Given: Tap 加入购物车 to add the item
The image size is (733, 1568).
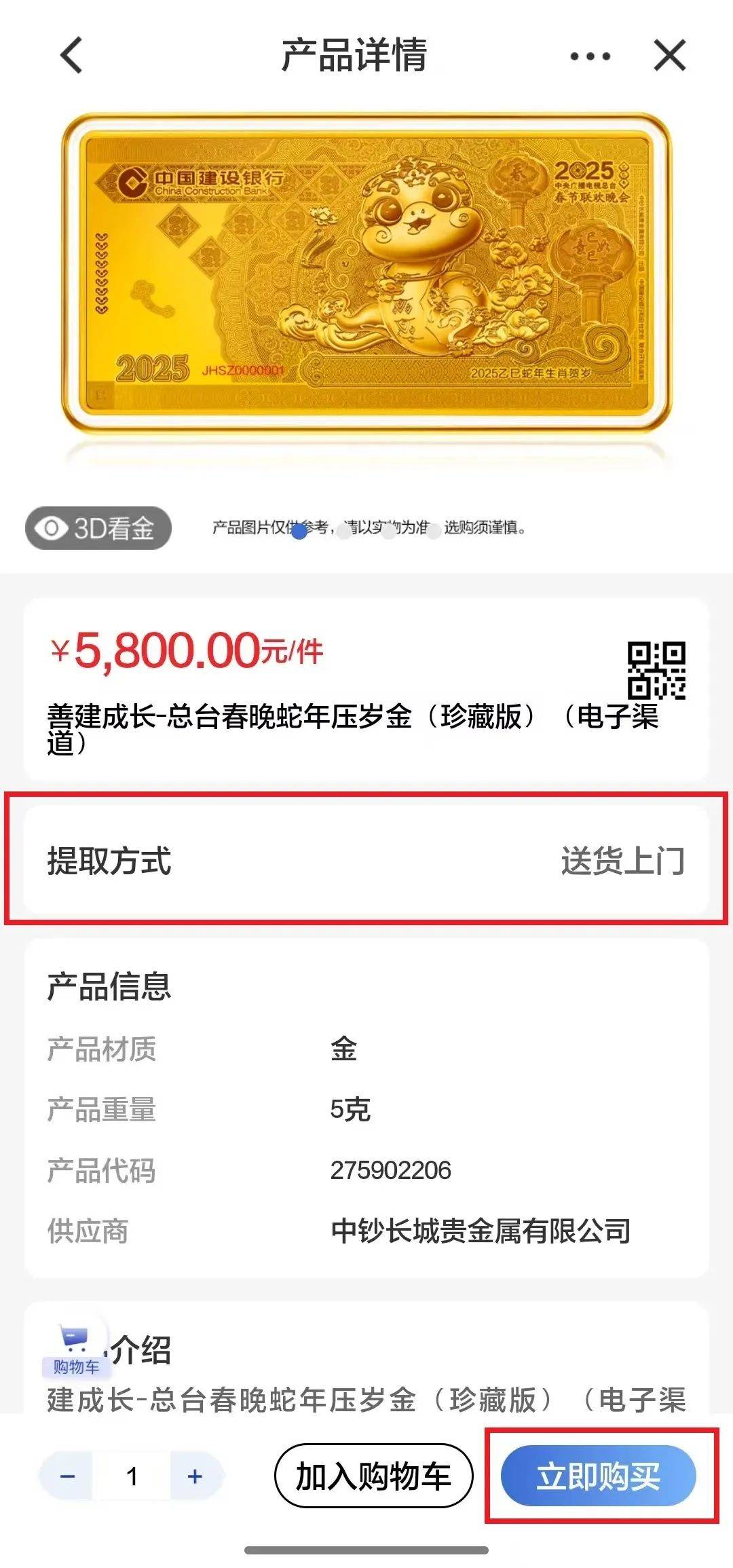Looking at the screenshot, I should [373, 1476].
